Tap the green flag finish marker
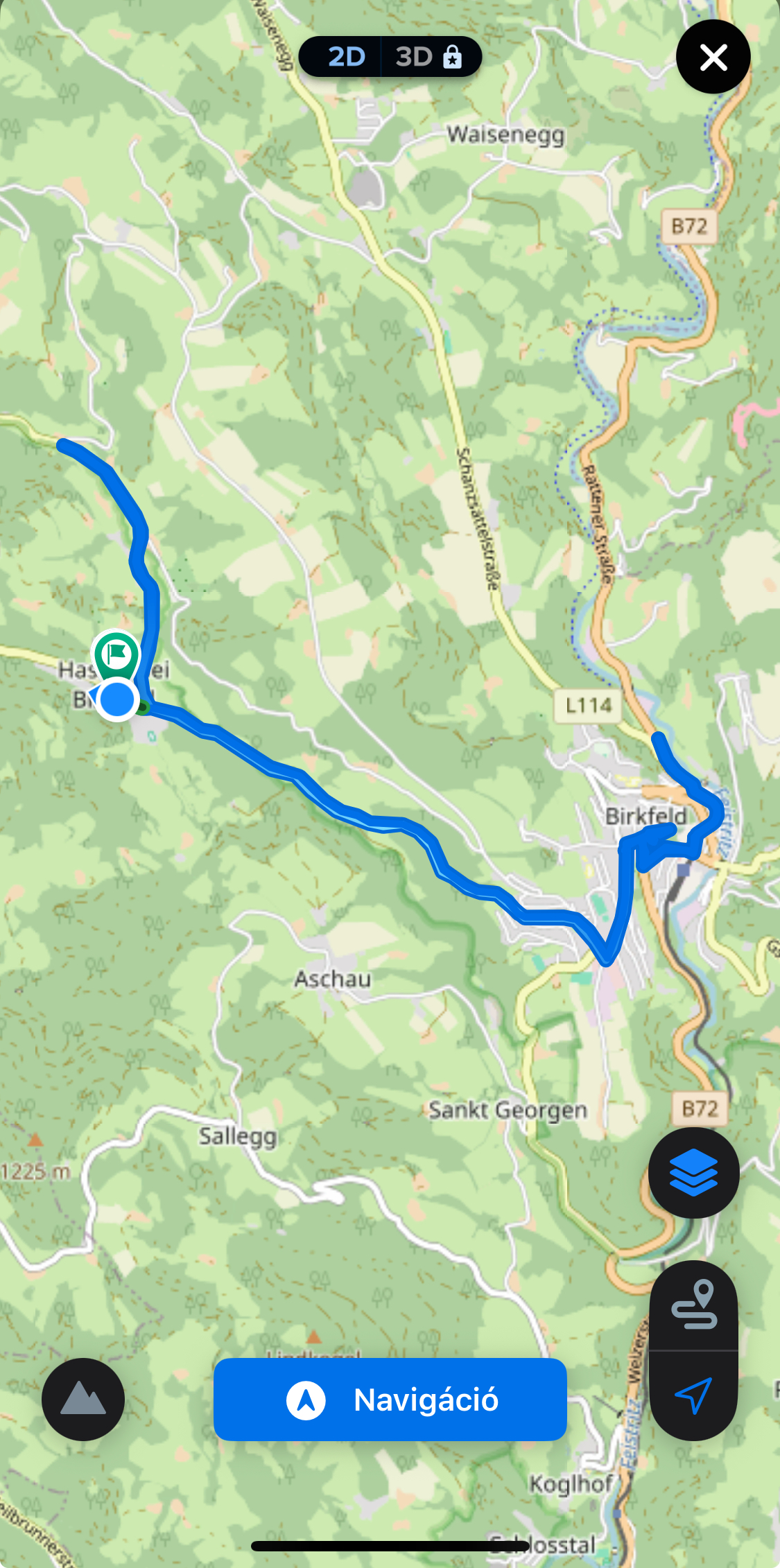 click(116, 654)
